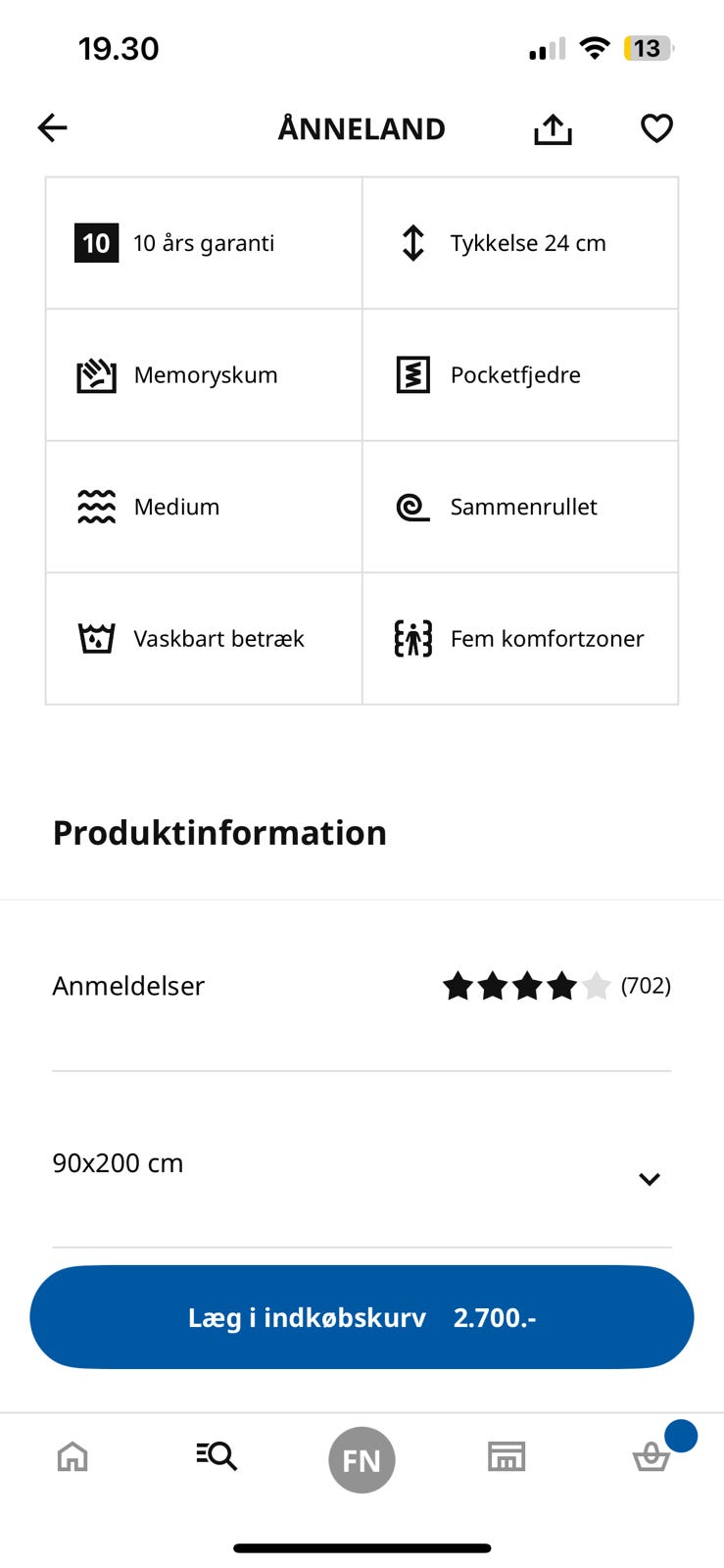Favorite ÅNNELAND with the heart icon
Image resolution: width=724 pixels, height=1568 pixels.
(x=655, y=127)
